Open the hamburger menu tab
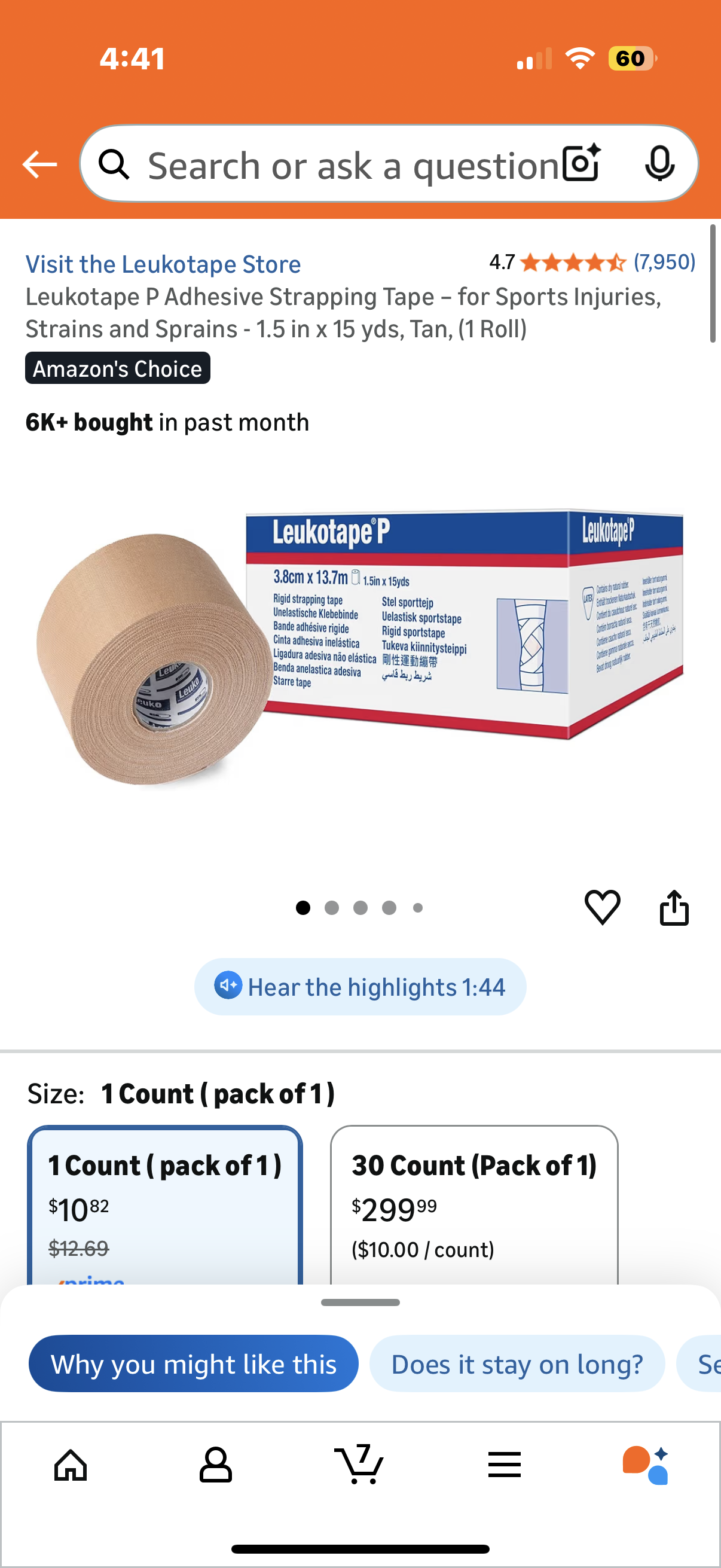Screen dimensions: 721x1568 pos(504,1465)
